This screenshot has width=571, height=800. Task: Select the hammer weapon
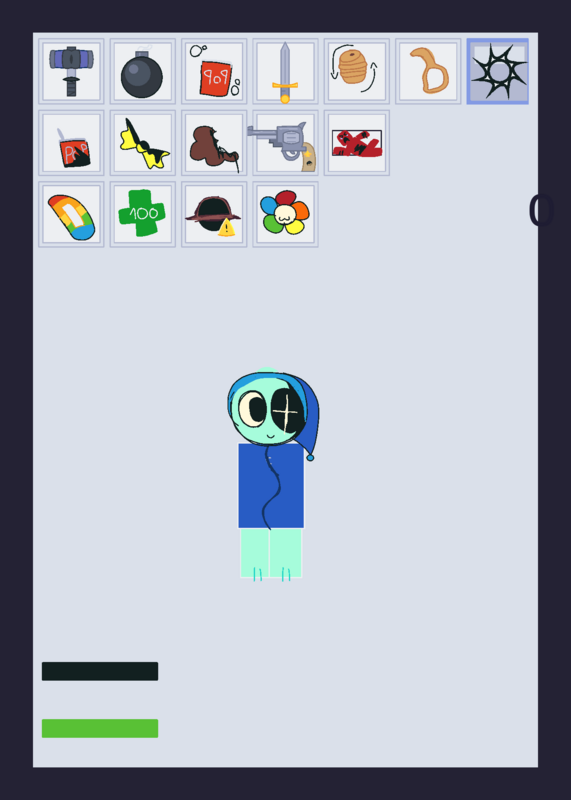(71, 71)
